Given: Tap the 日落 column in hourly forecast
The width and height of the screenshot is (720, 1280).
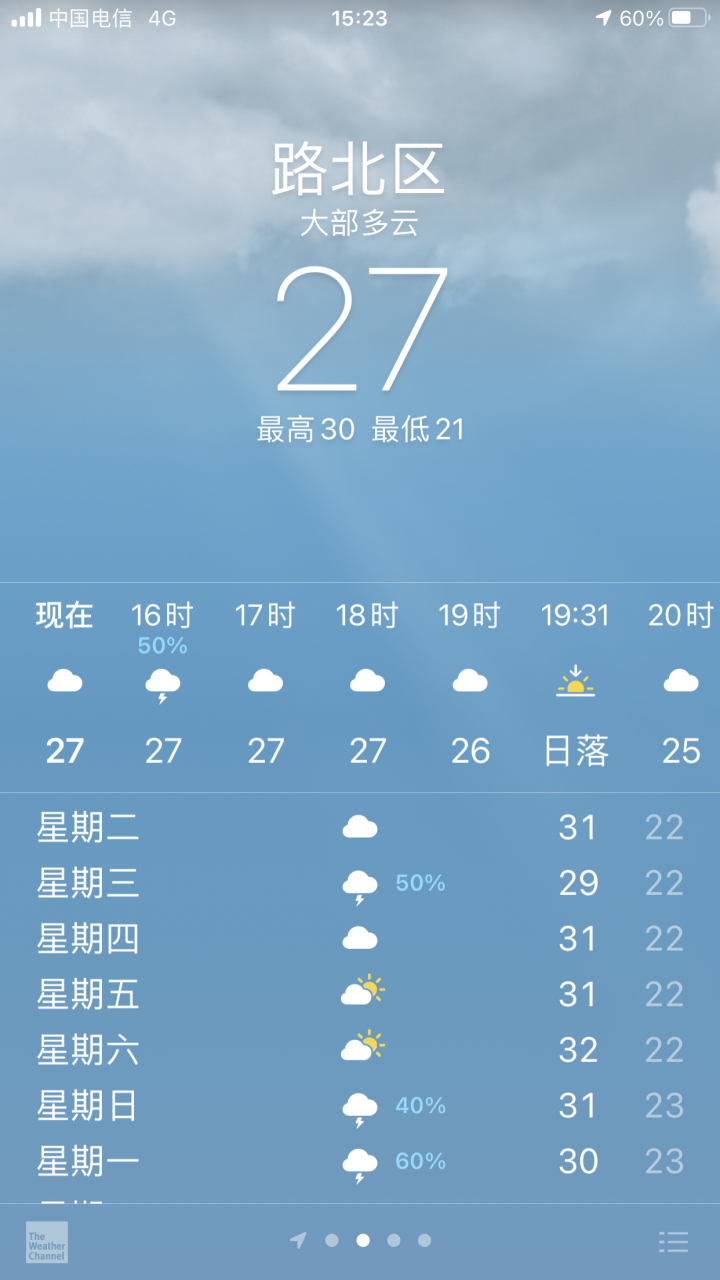Looking at the screenshot, I should pos(577,750).
